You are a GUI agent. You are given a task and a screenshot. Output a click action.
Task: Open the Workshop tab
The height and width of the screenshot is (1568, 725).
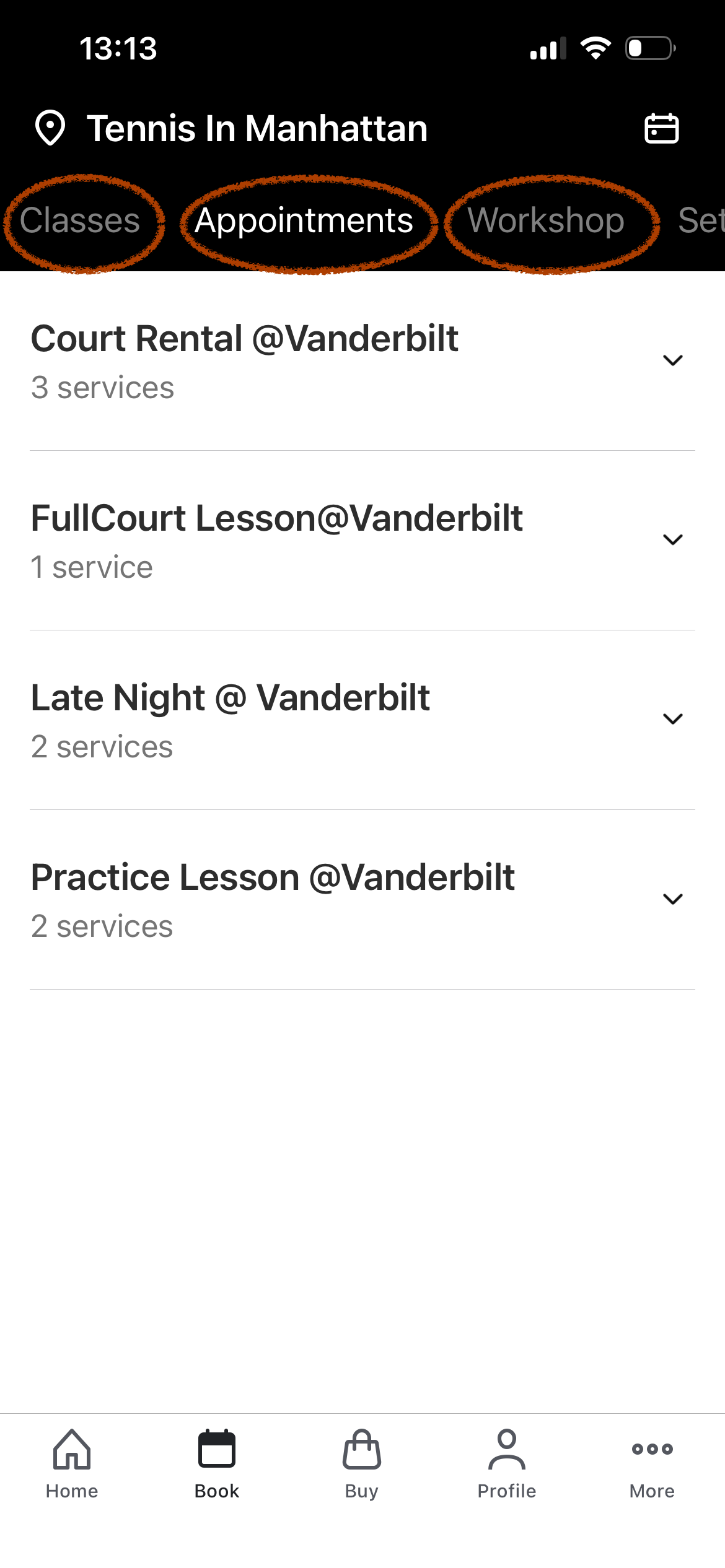[x=545, y=221]
